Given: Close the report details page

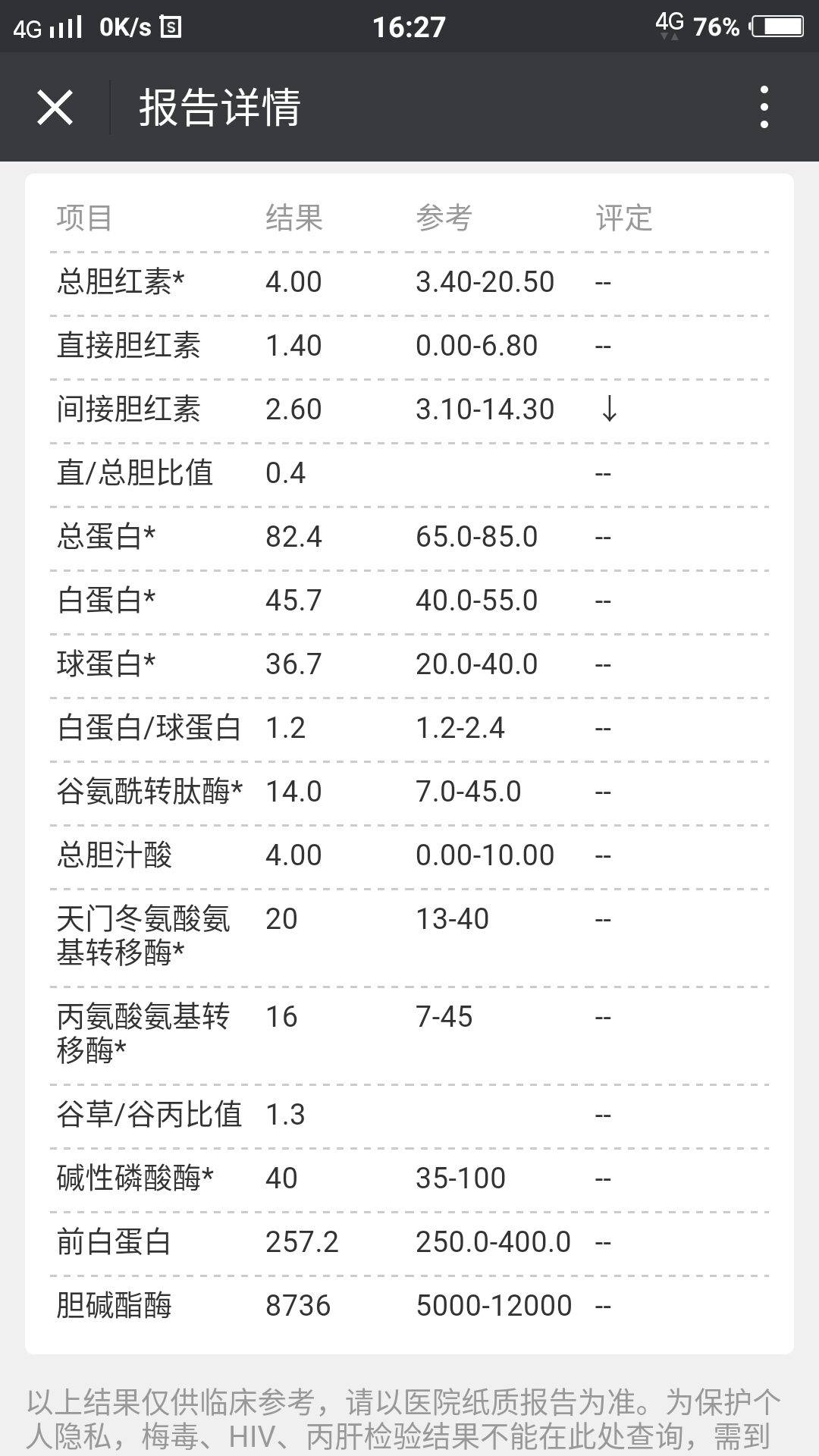Looking at the screenshot, I should [x=55, y=107].
